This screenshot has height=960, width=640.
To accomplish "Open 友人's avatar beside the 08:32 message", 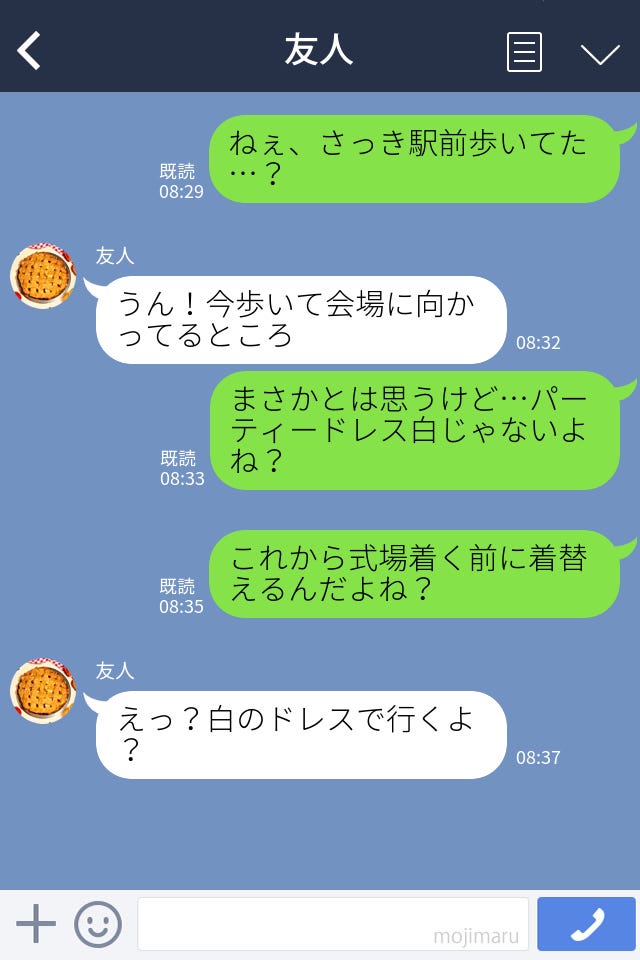I will (44, 276).
